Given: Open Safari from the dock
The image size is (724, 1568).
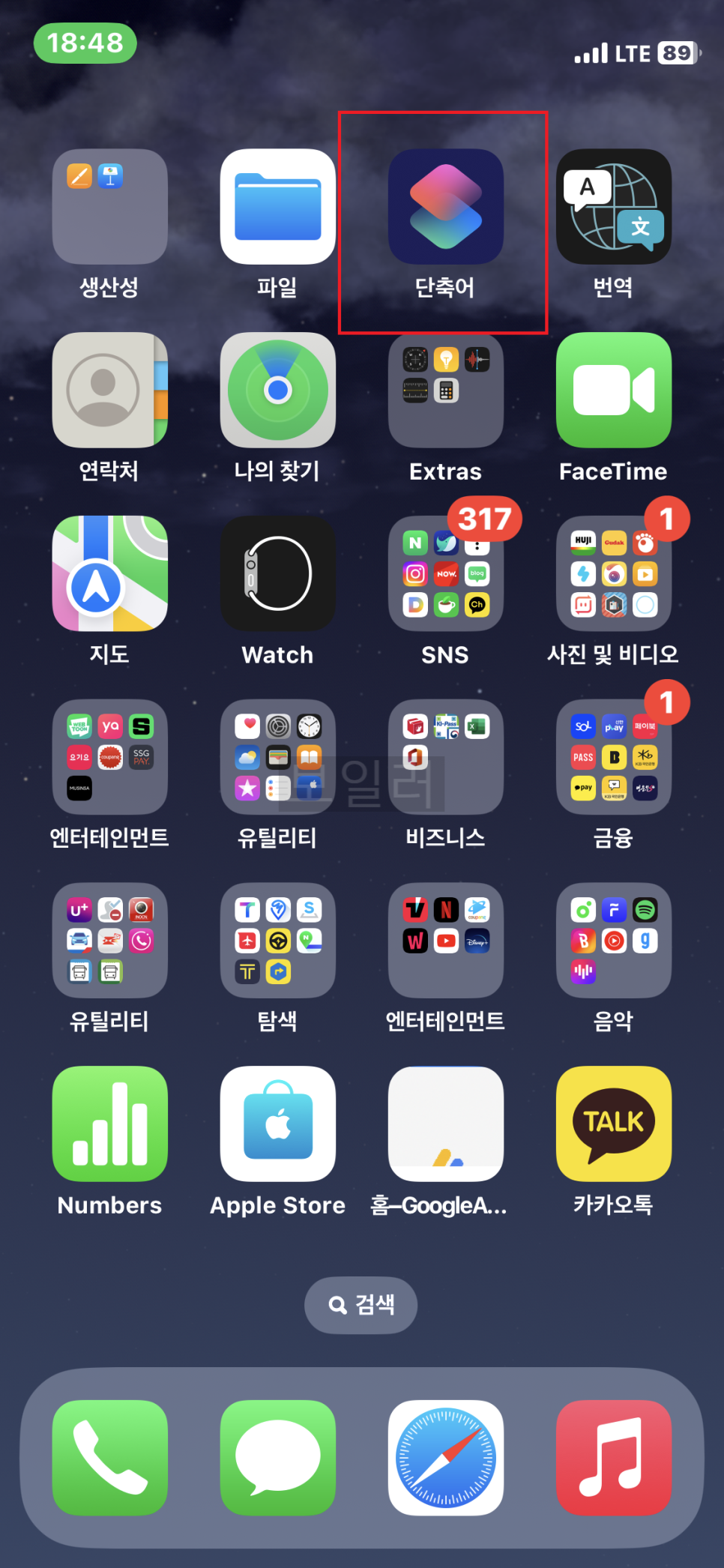Looking at the screenshot, I should (x=445, y=1458).
